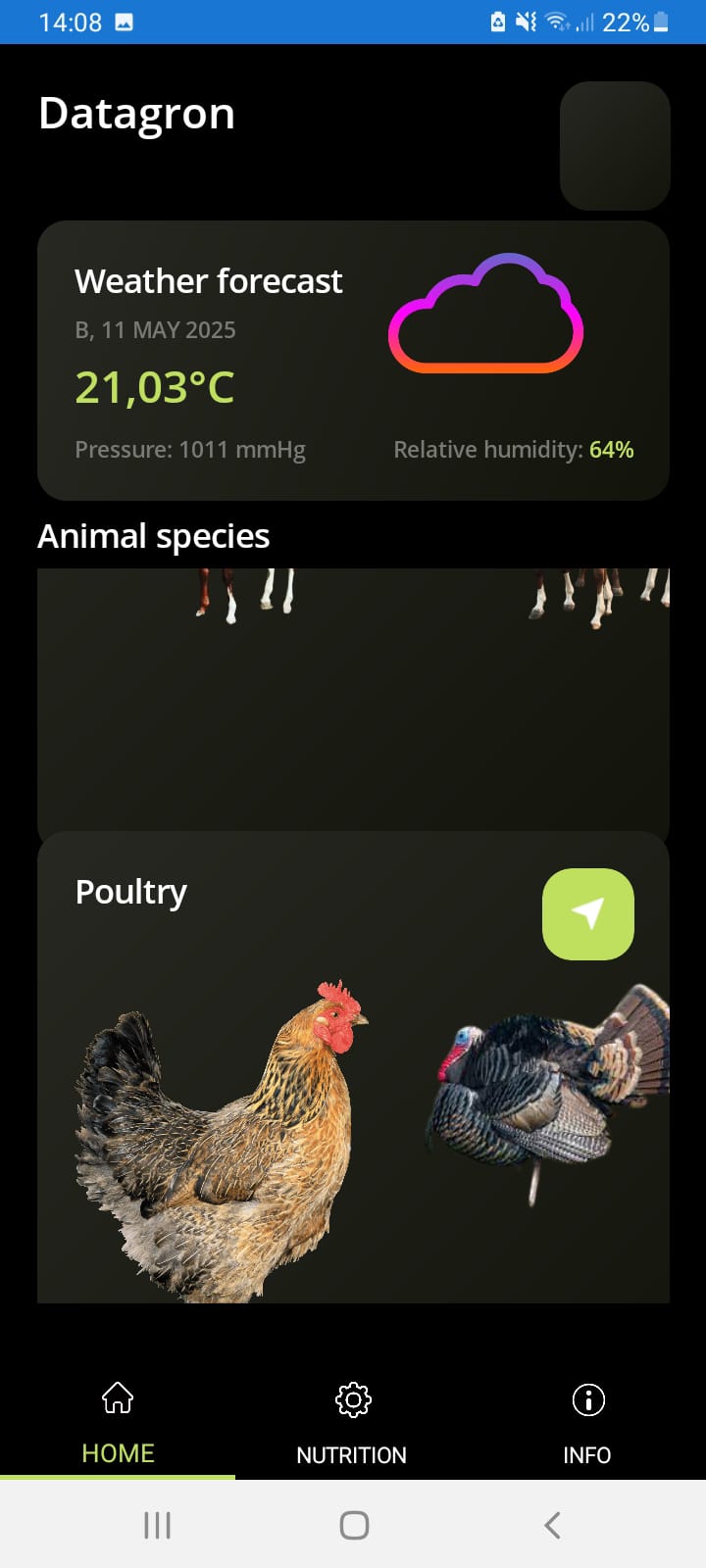This screenshot has width=706, height=1568.
Task: Tap the dark square button beside Datagron
Action: pos(615,145)
